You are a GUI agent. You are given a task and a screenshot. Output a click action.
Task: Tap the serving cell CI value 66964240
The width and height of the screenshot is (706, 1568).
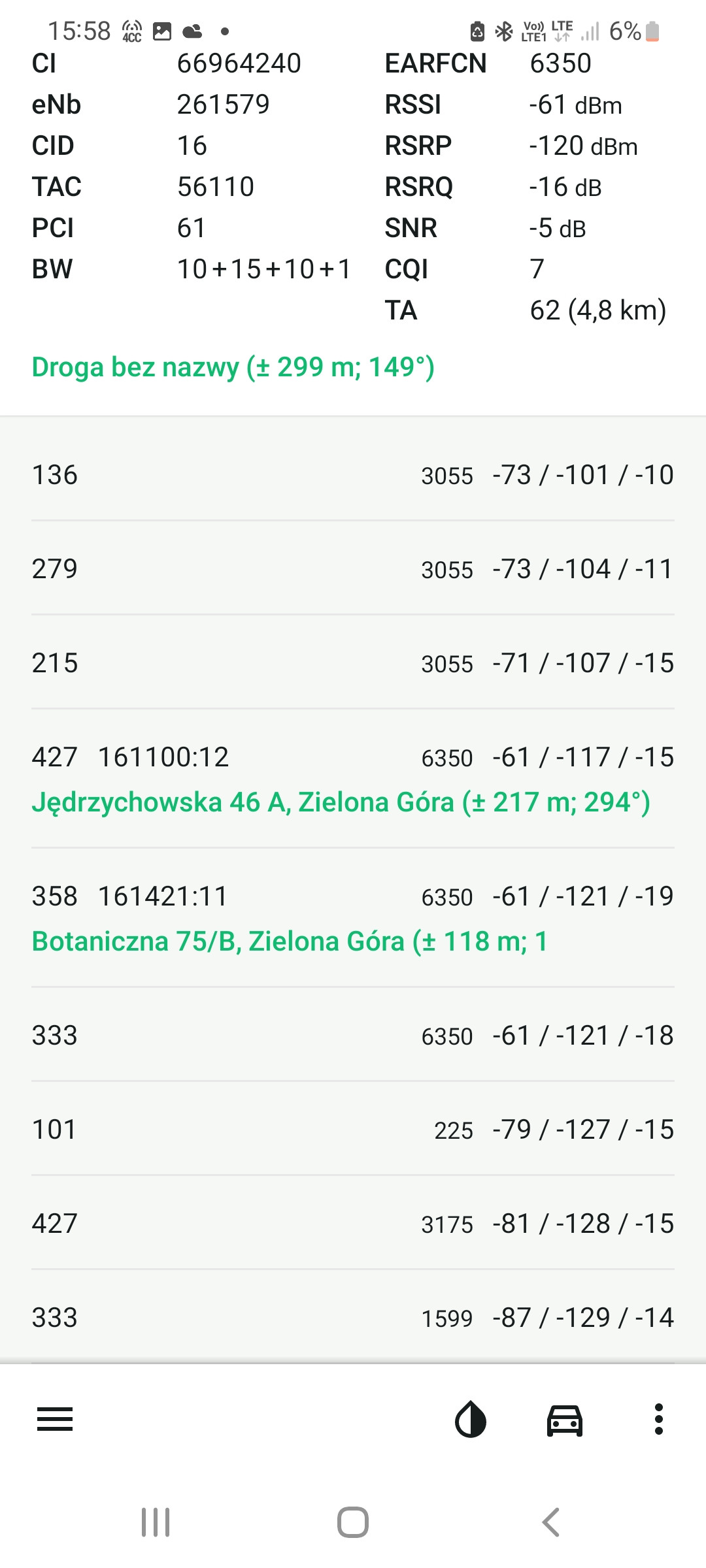click(x=239, y=63)
